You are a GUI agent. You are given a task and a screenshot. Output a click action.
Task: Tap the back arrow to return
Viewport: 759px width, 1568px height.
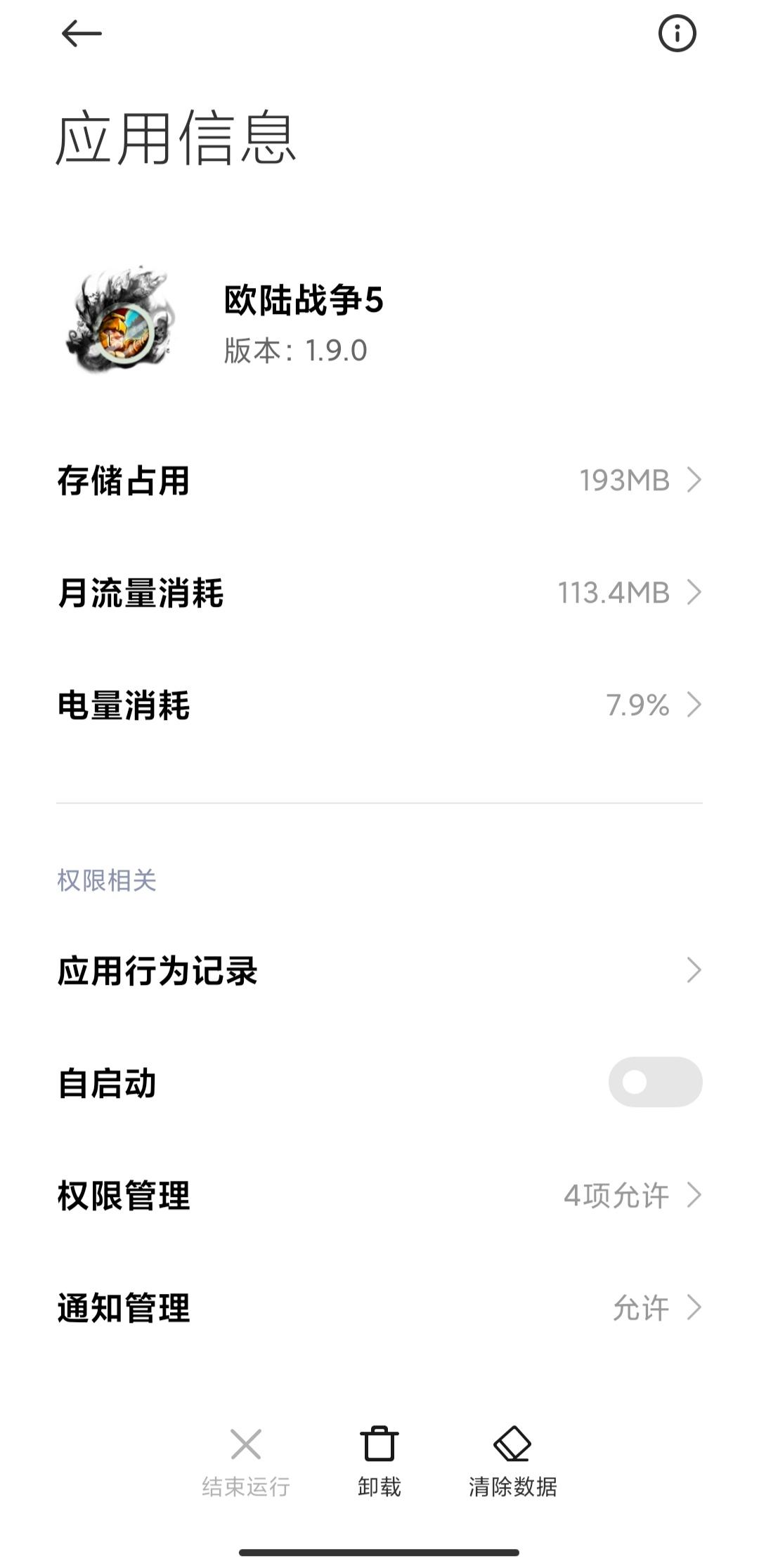tap(79, 32)
